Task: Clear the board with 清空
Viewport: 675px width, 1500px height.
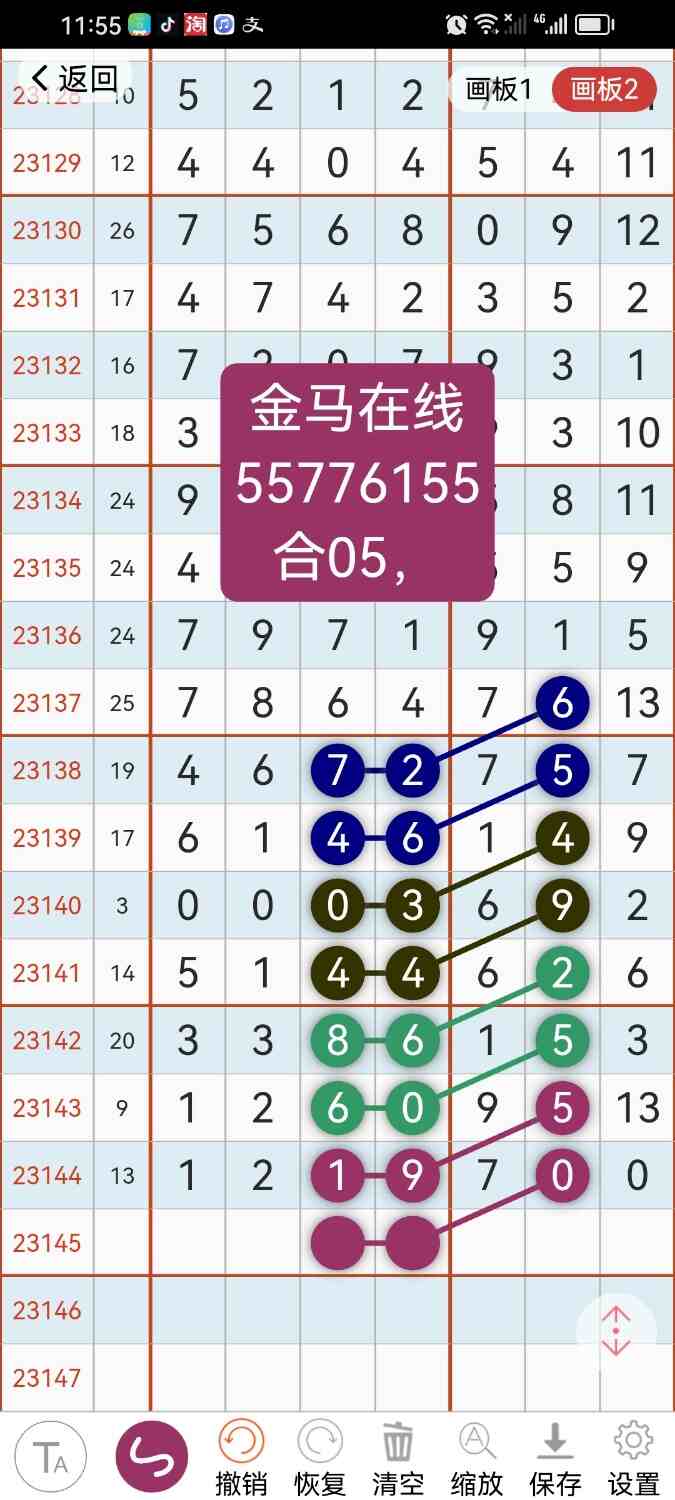Action: coord(398,1458)
